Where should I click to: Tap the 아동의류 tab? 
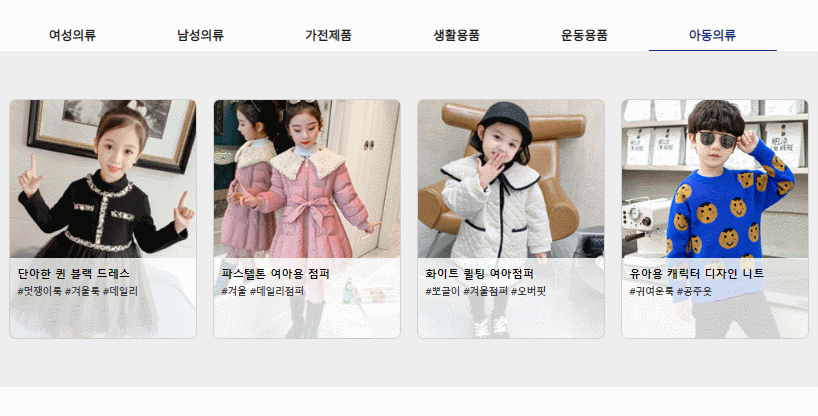pos(712,35)
